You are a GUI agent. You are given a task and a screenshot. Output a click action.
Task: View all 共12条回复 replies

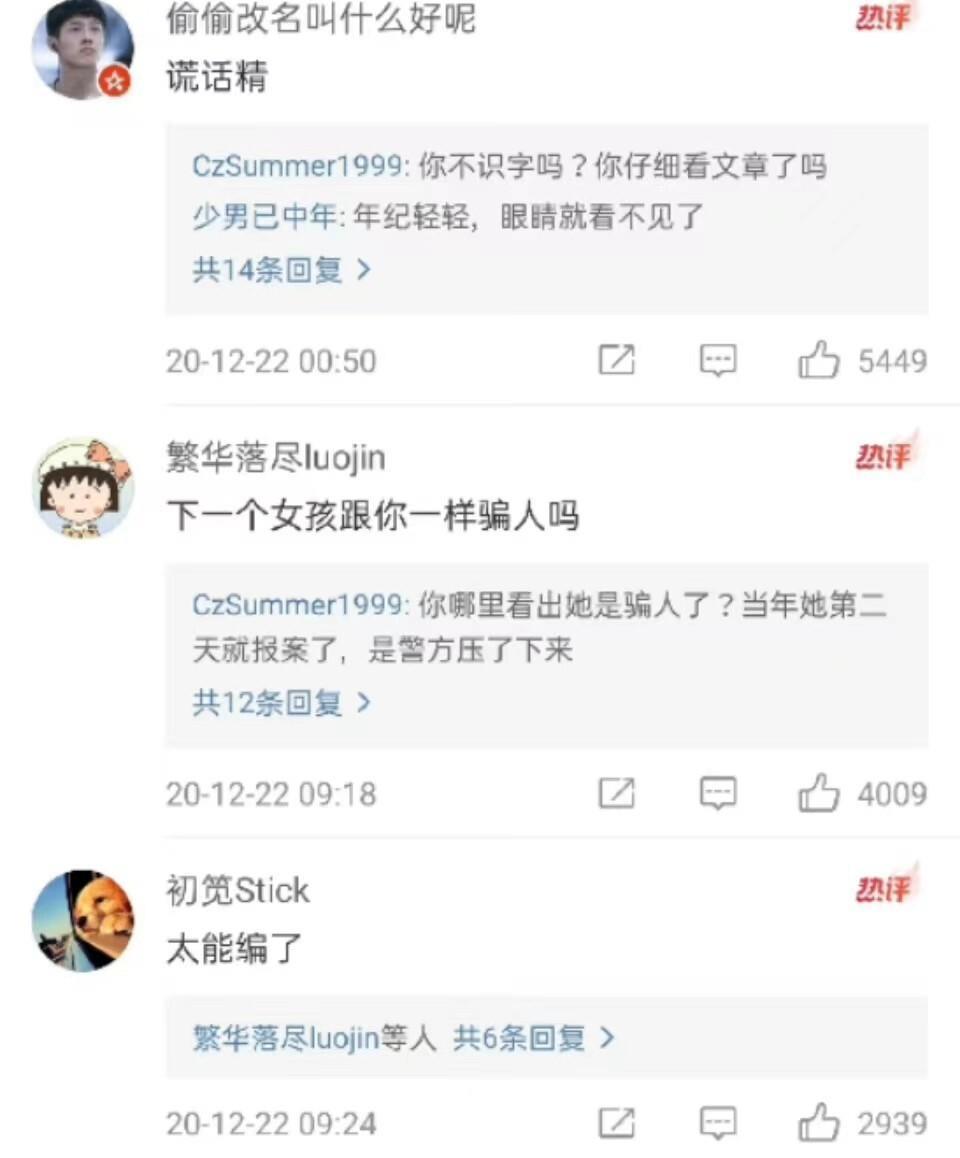tap(281, 703)
